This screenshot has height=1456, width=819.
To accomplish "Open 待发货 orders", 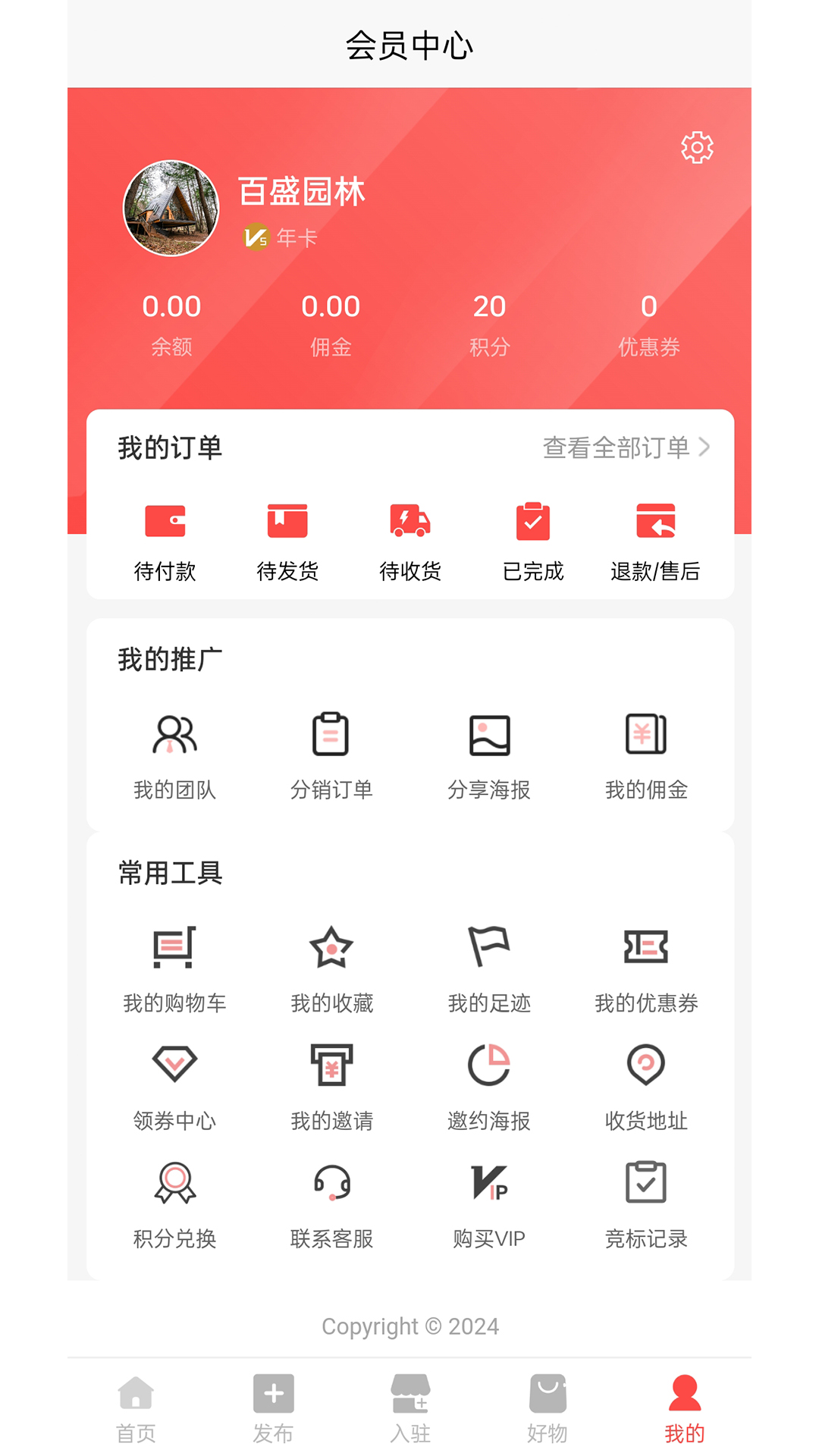I will (287, 540).
